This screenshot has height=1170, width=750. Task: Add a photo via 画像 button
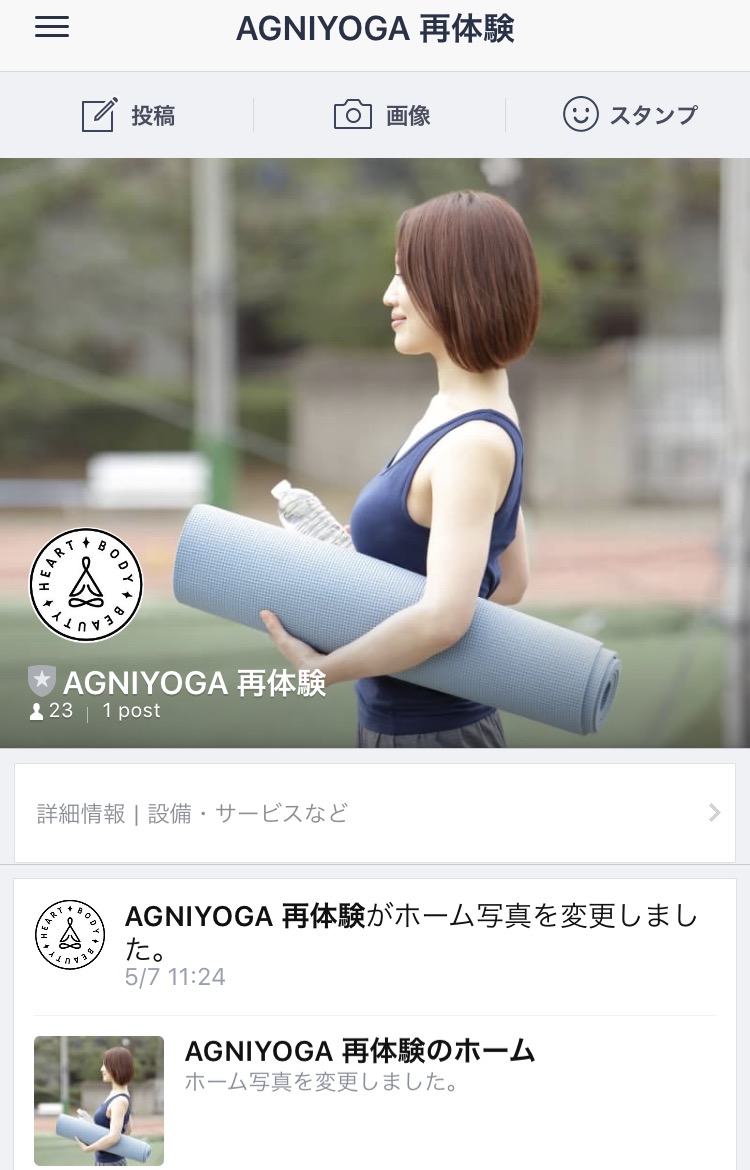pos(381,115)
